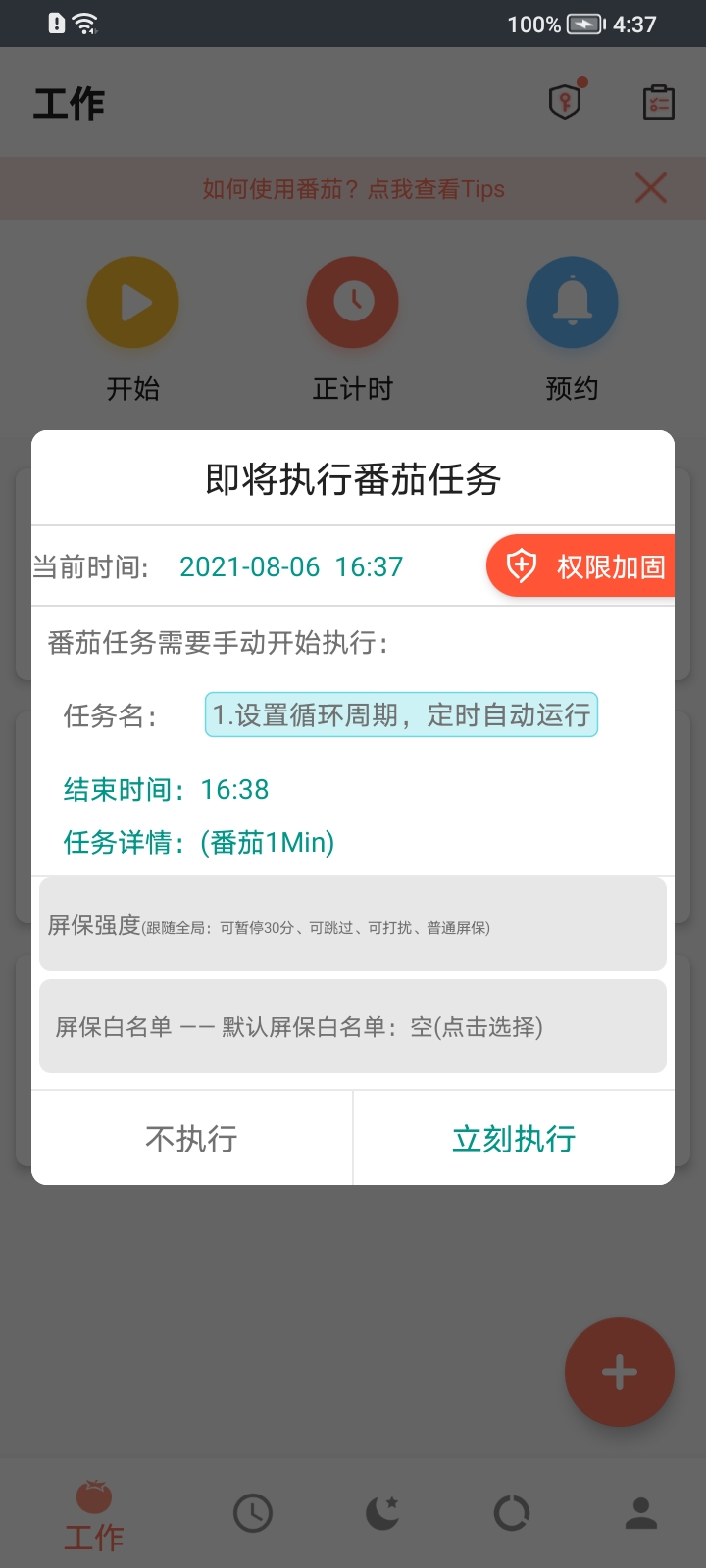
Task: Tap the 预约 bell icon
Action: click(572, 302)
